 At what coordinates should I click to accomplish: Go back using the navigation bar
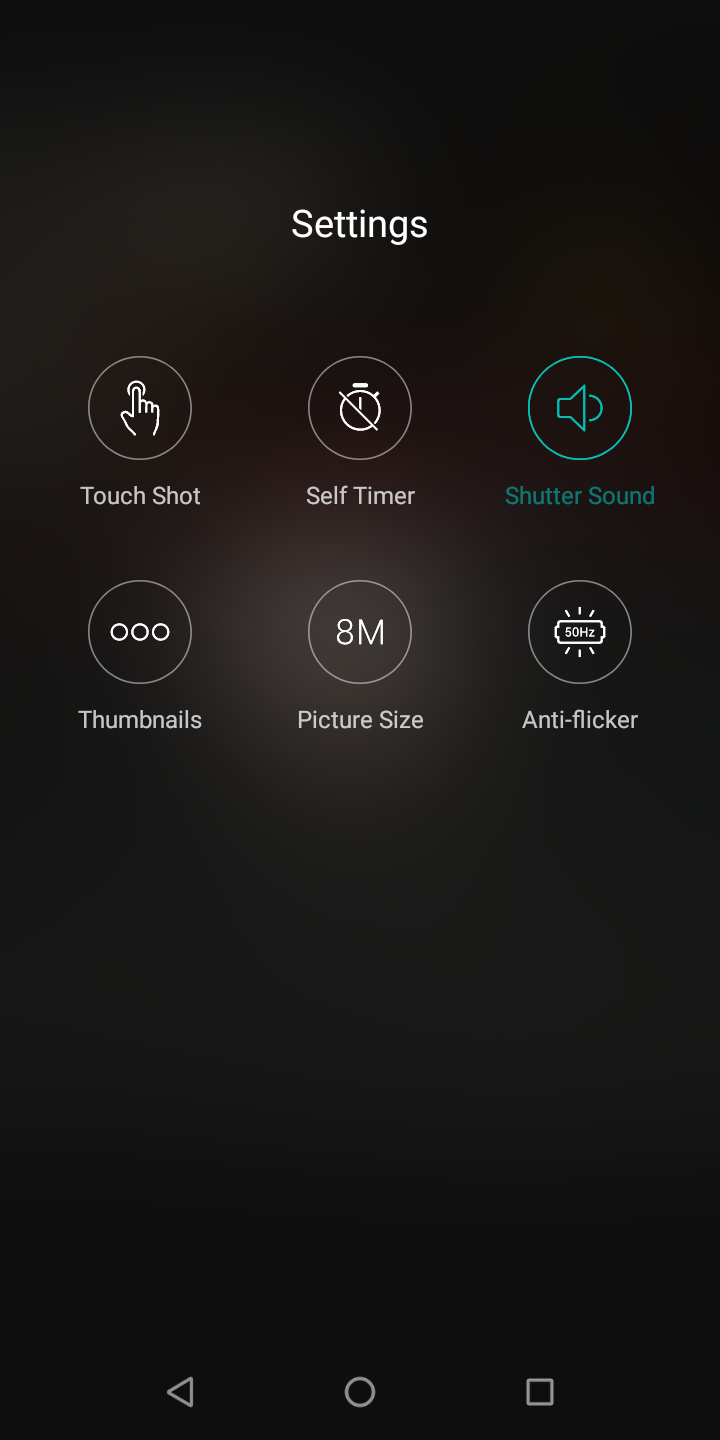click(x=180, y=1391)
